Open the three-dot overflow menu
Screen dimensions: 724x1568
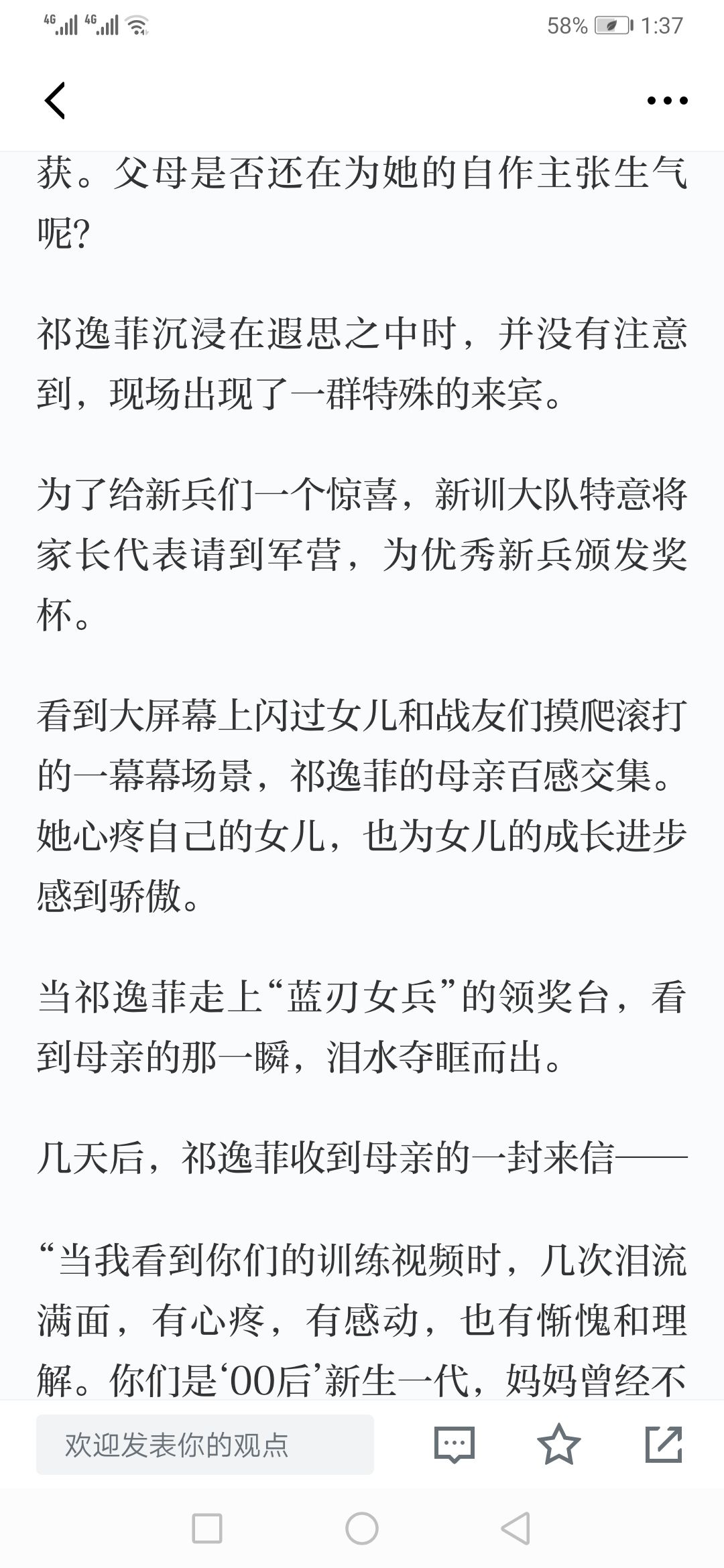667,101
